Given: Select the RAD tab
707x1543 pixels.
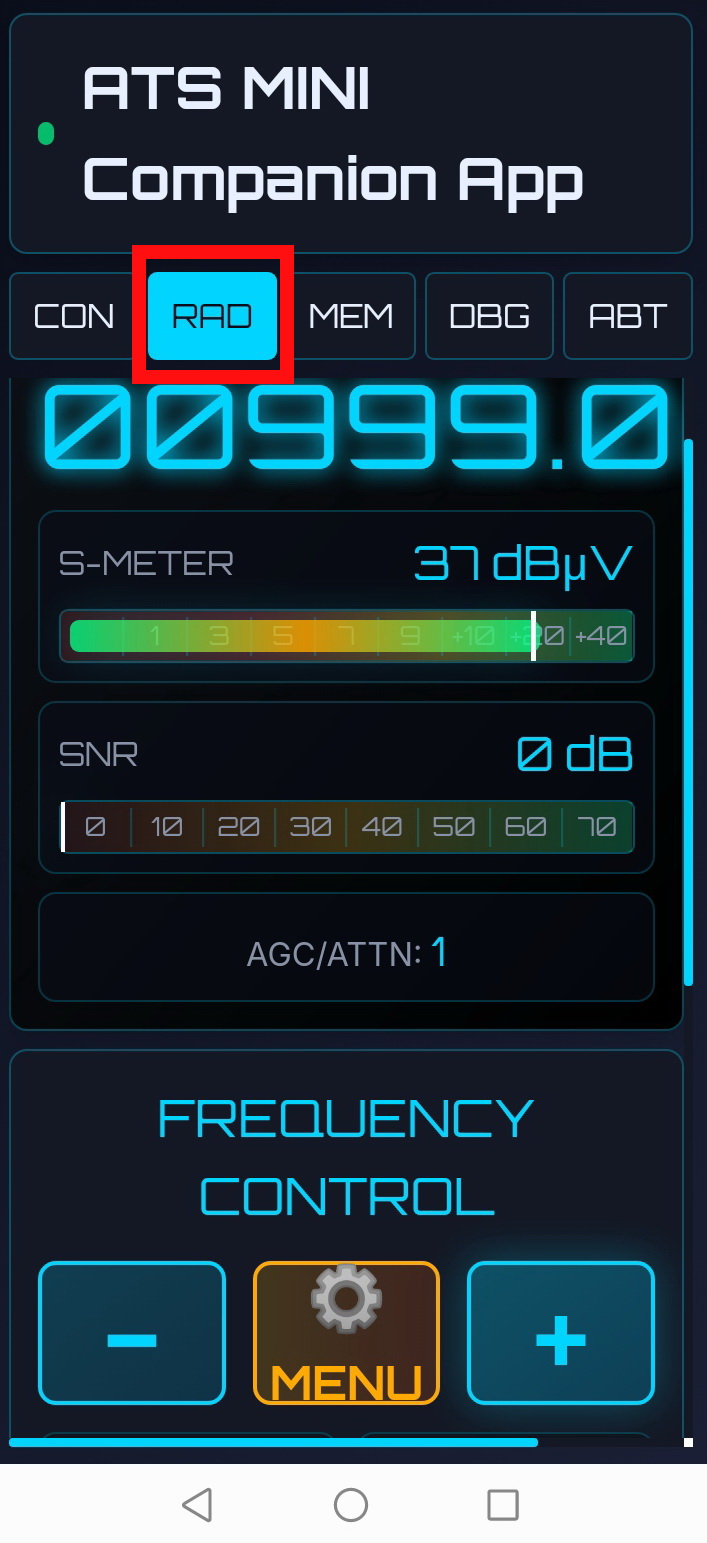Looking at the screenshot, I should pos(212,316).
